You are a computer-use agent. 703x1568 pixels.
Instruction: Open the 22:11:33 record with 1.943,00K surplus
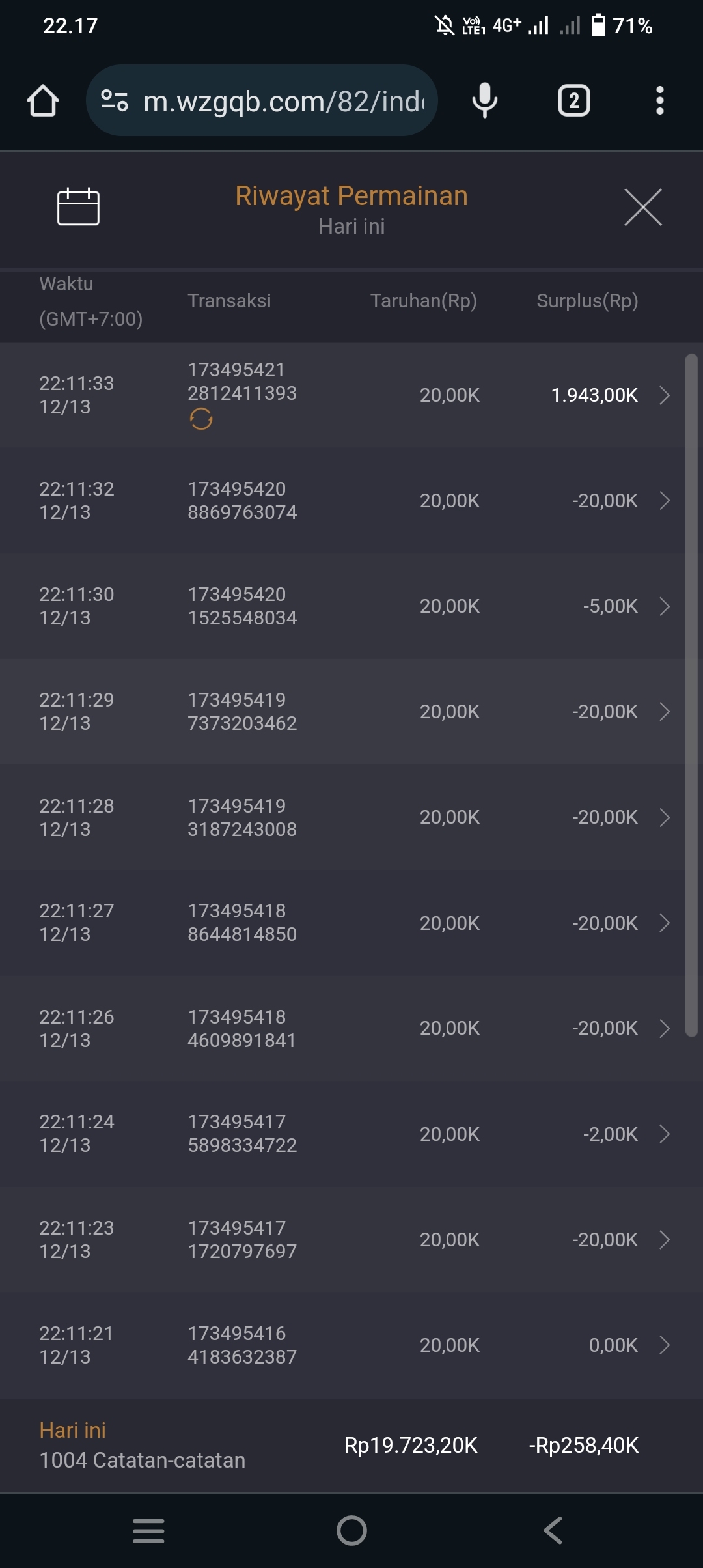click(x=664, y=395)
